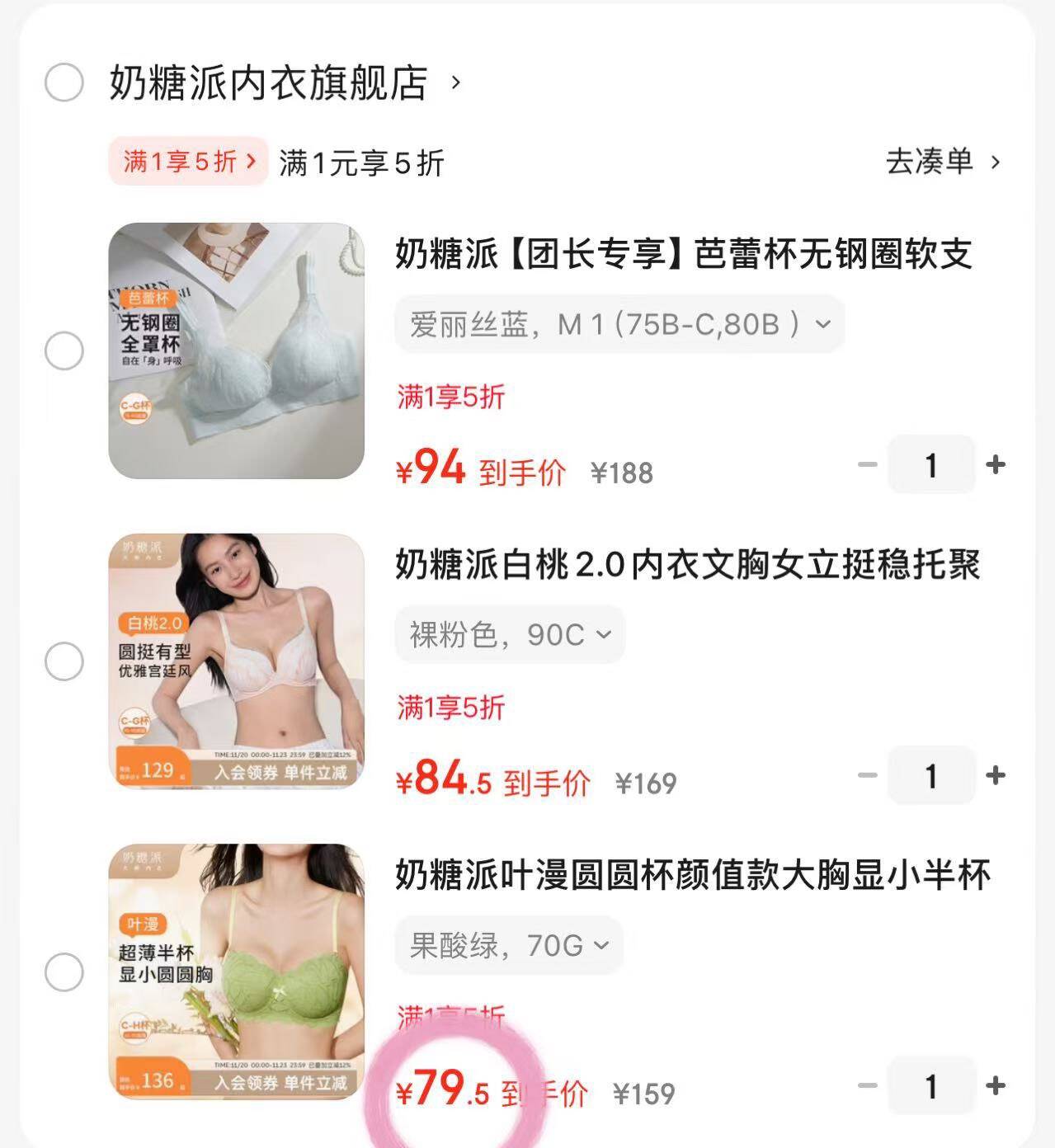Open 去凑单 to add more items
The width and height of the screenshot is (1055, 1148).
942,162
